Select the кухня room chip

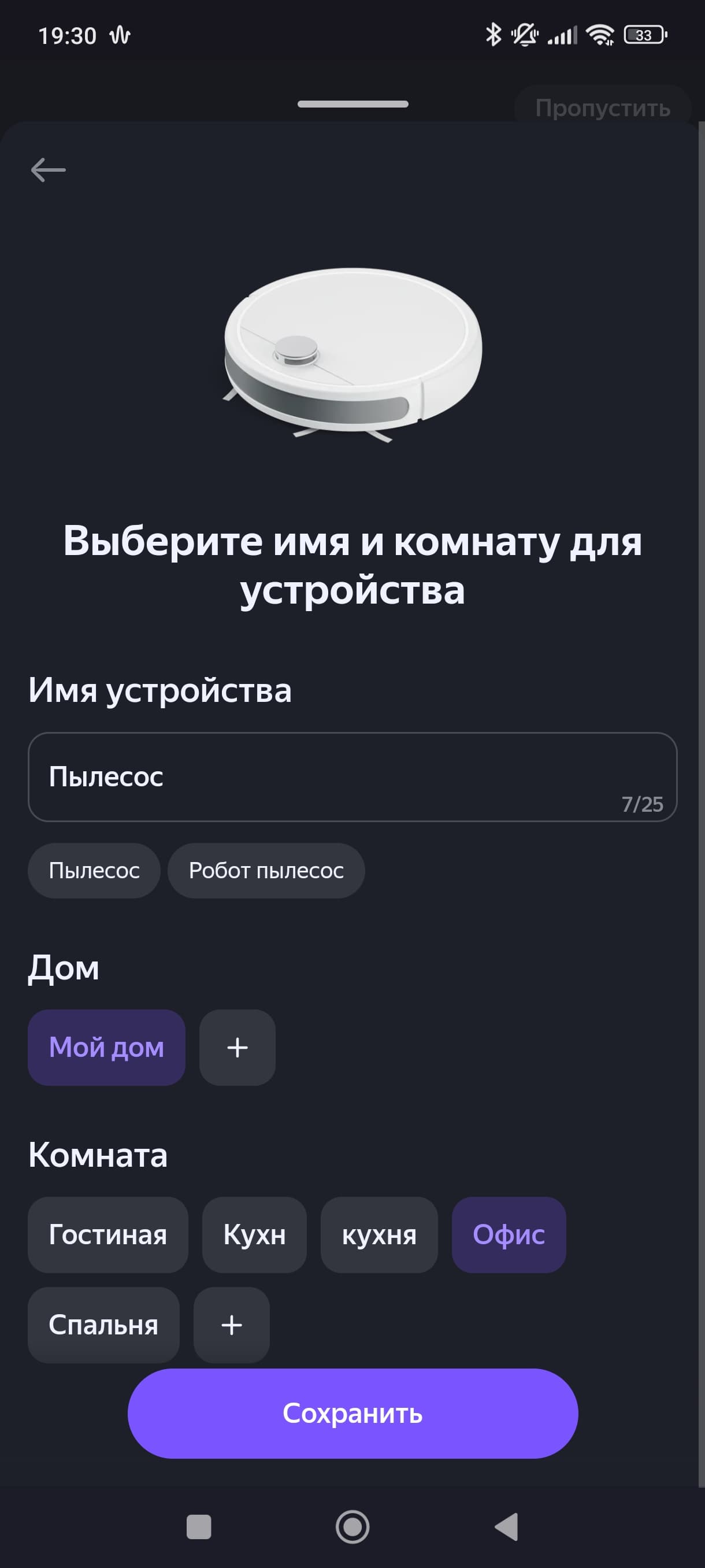(379, 1234)
